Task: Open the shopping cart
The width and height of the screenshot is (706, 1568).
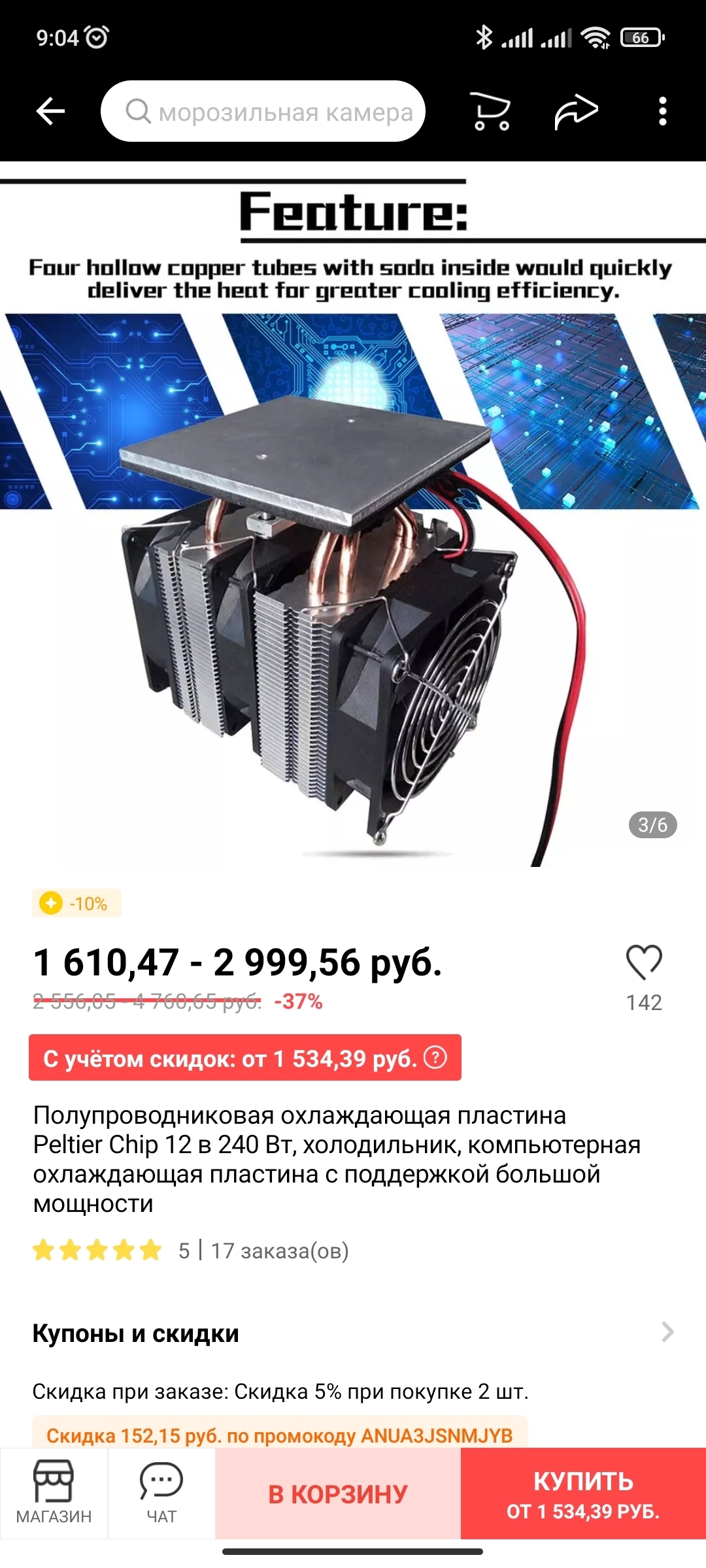Action: click(490, 112)
